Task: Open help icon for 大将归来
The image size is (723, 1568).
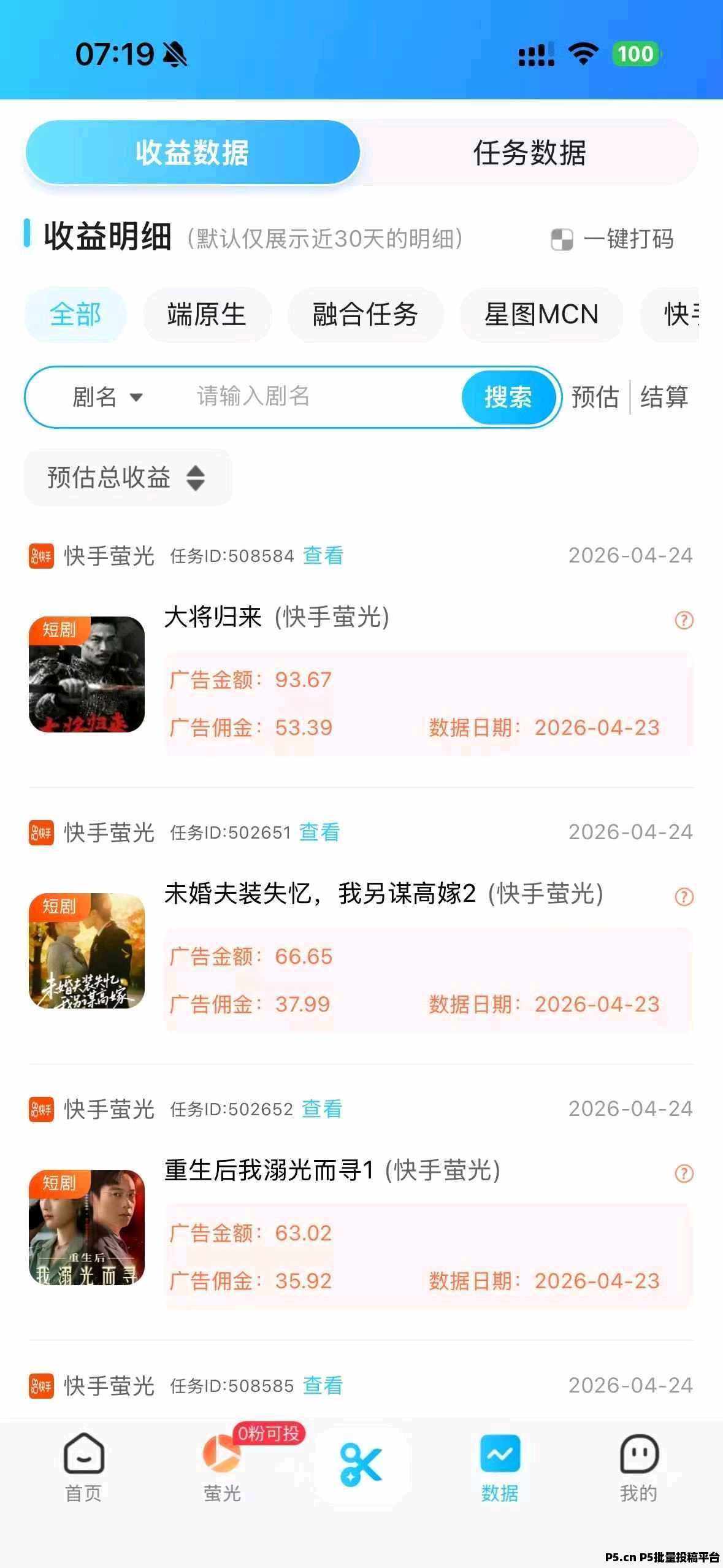Action: point(683,620)
